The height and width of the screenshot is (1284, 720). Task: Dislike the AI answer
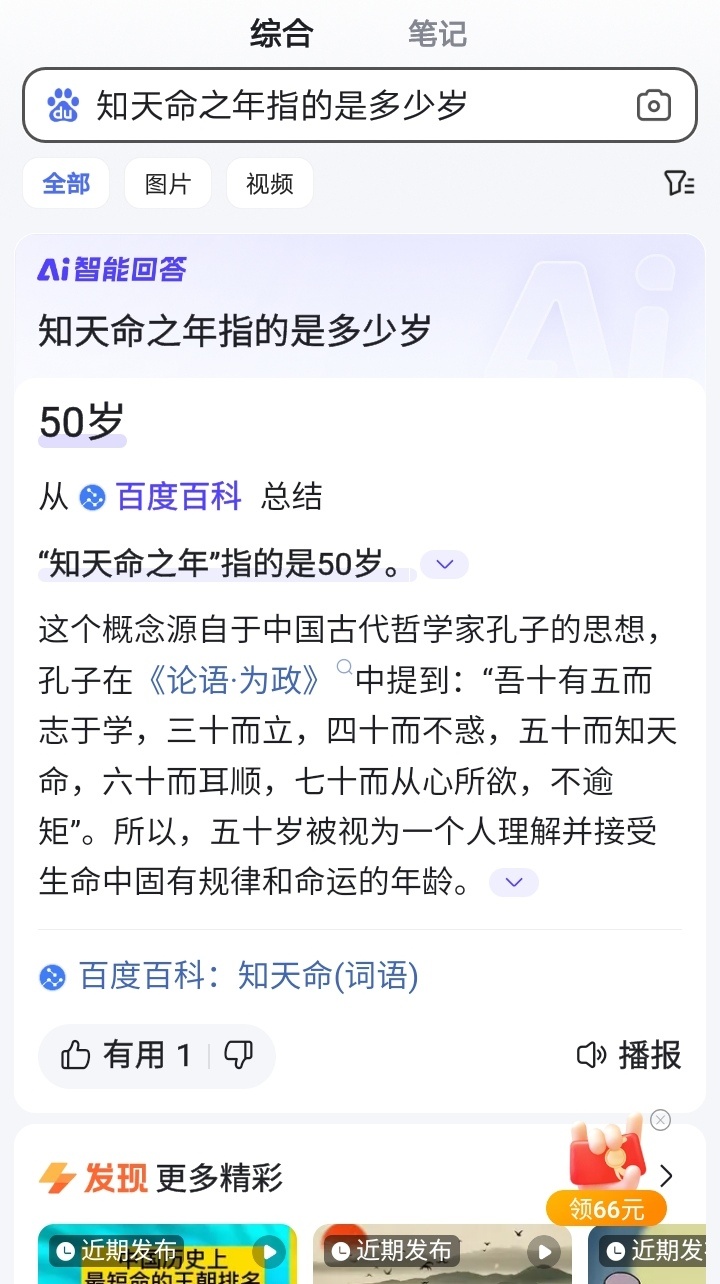click(x=238, y=1055)
